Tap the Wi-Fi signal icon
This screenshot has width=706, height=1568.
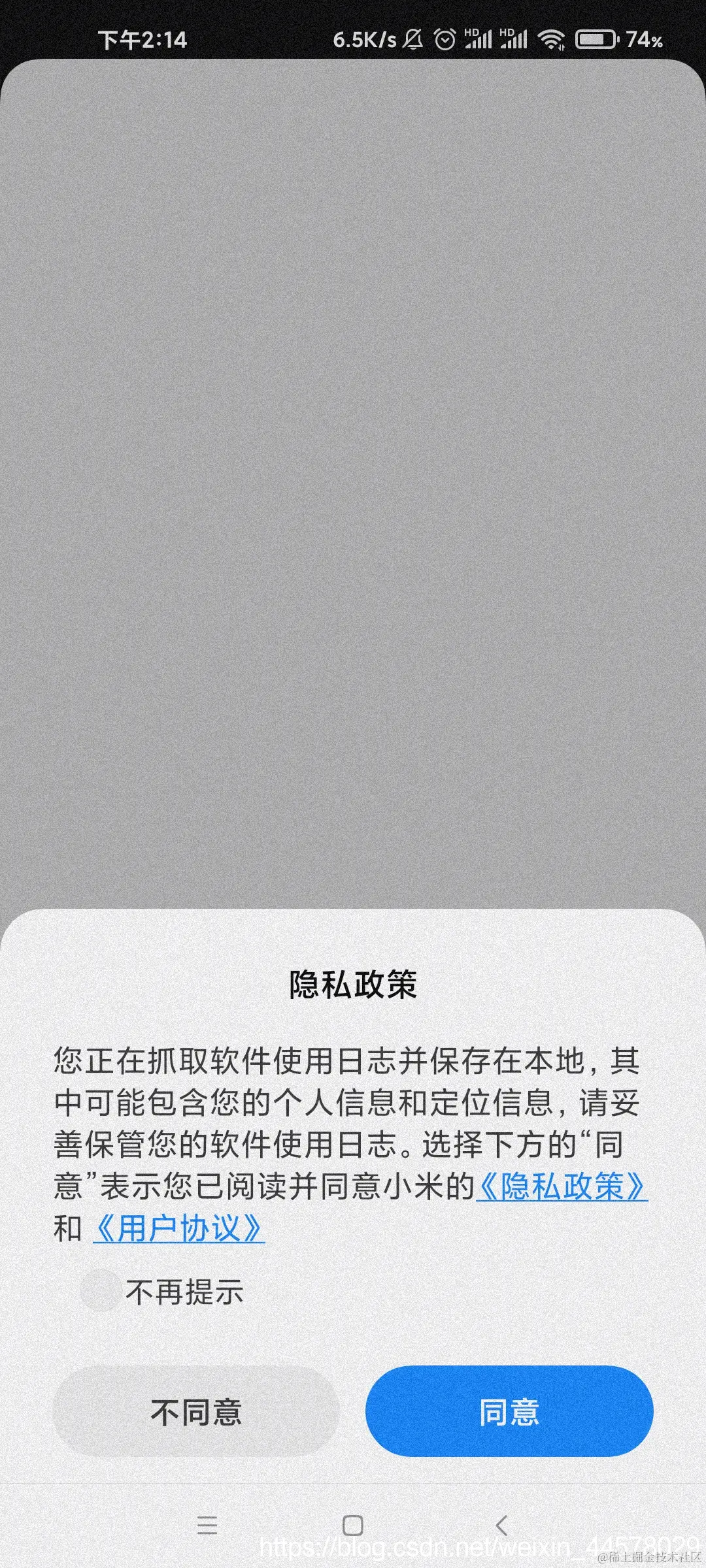click(x=552, y=39)
